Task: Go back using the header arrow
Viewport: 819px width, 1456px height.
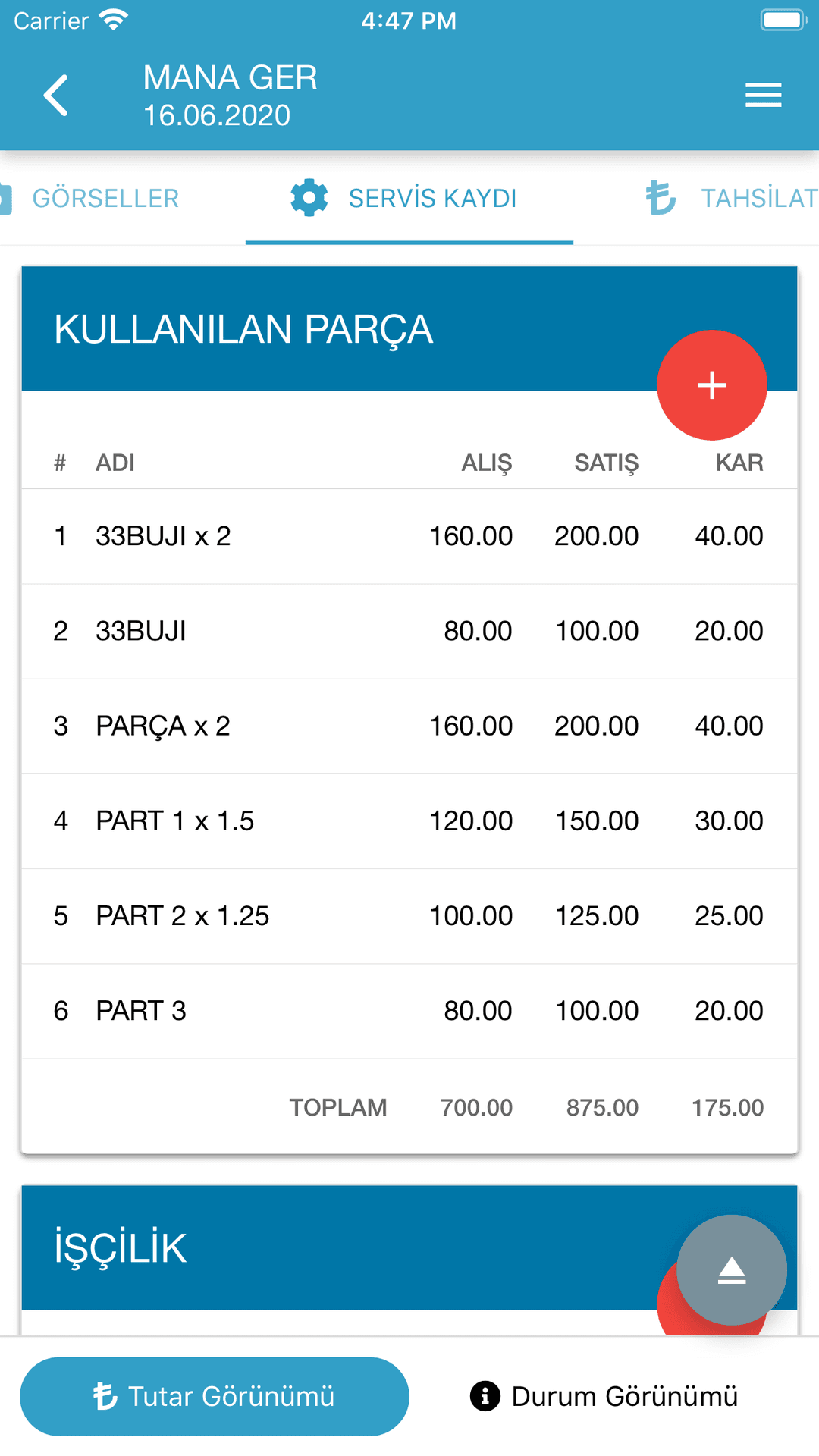Action: tap(56, 96)
